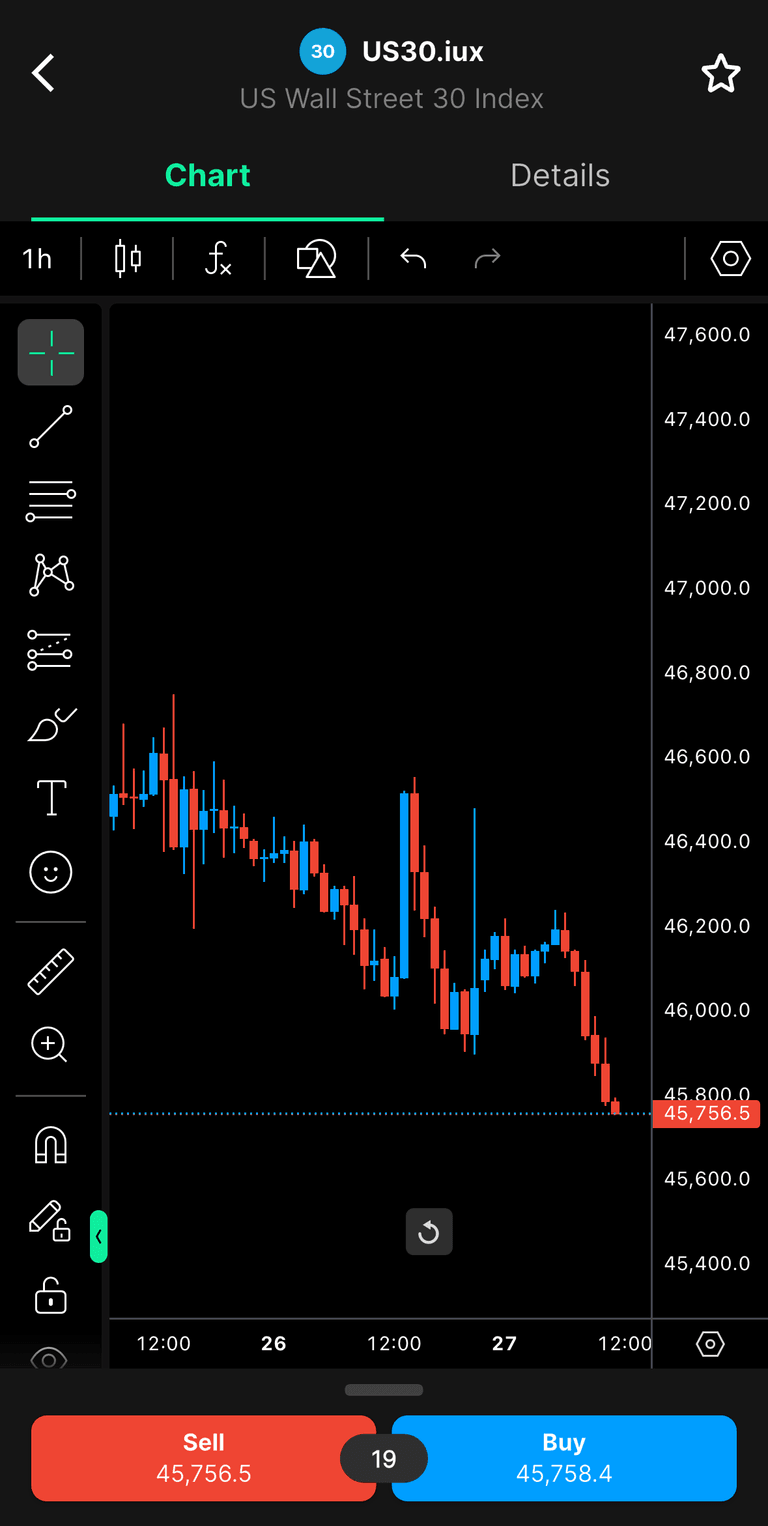Open the candlestick chart type picker

point(128,259)
